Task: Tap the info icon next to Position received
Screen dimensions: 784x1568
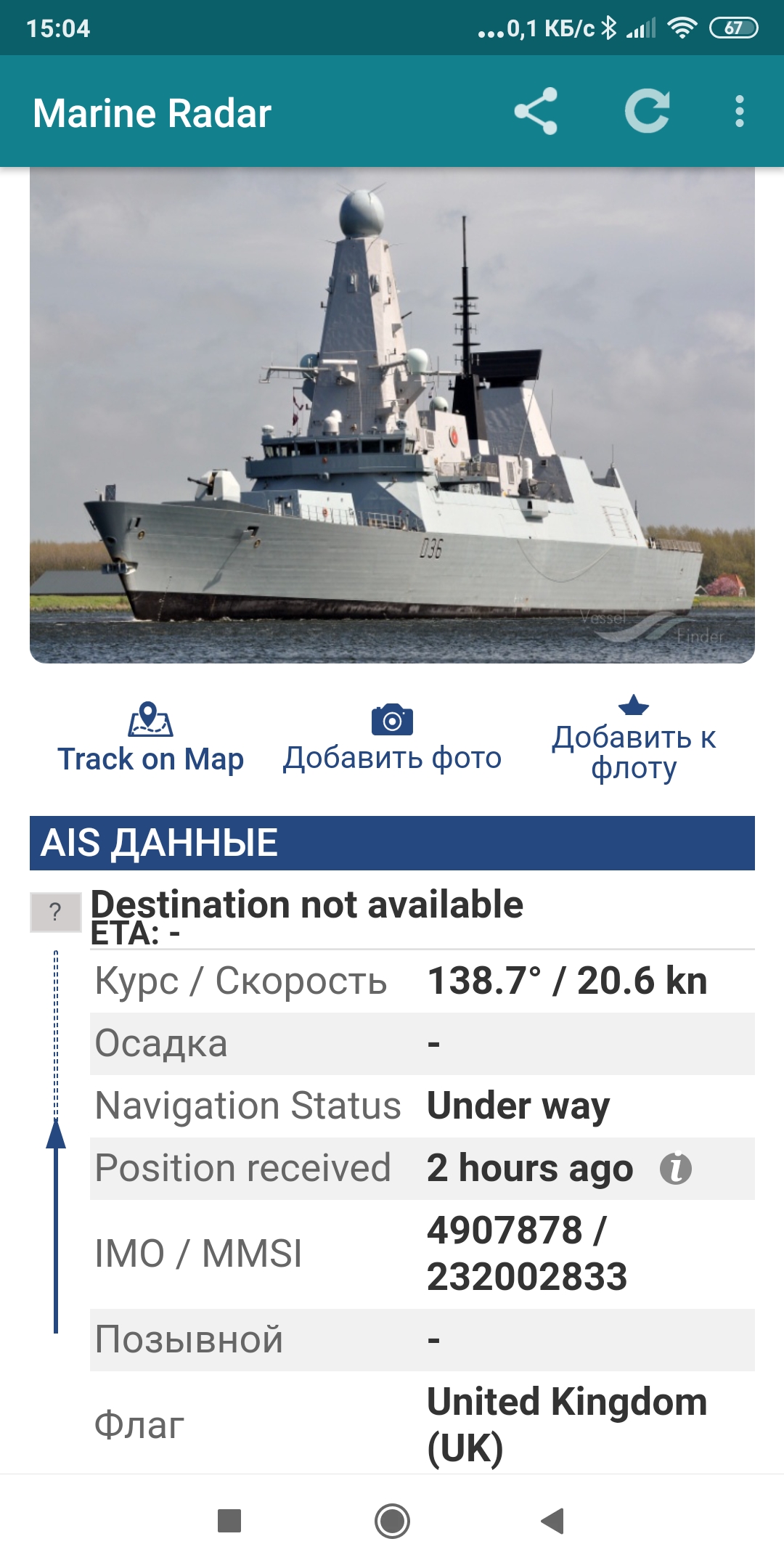Action: pos(675,1169)
